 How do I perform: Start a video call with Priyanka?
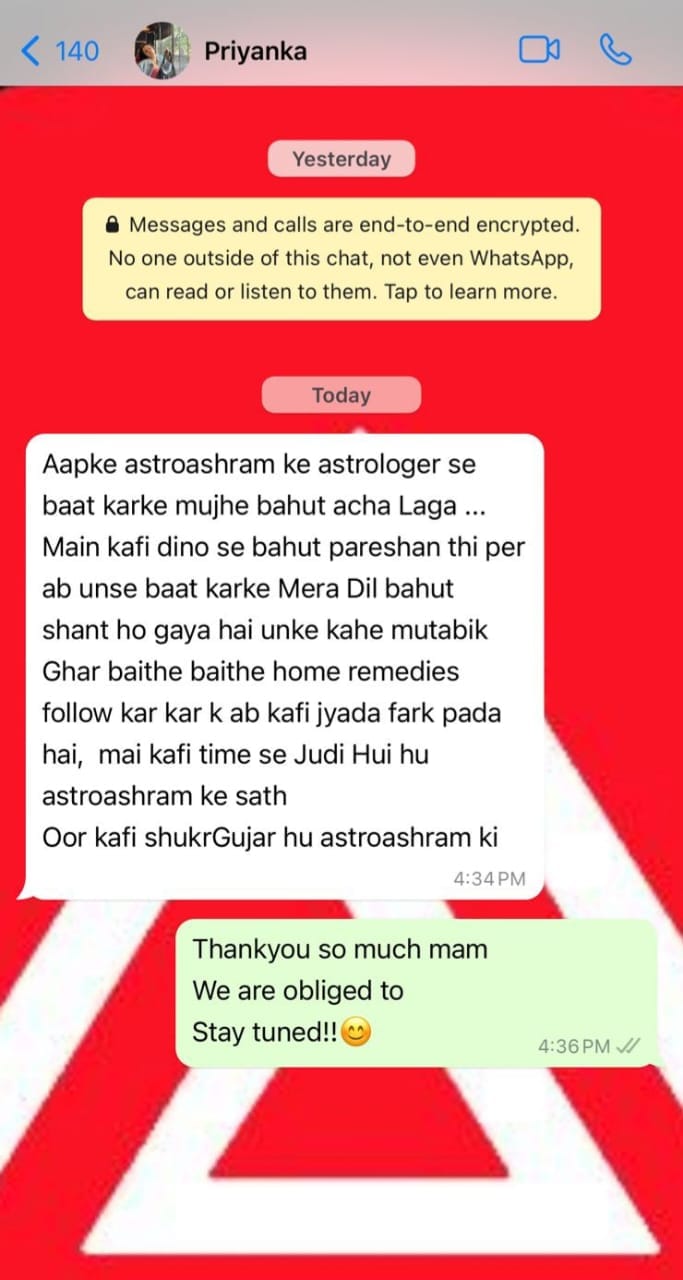coord(539,50)
